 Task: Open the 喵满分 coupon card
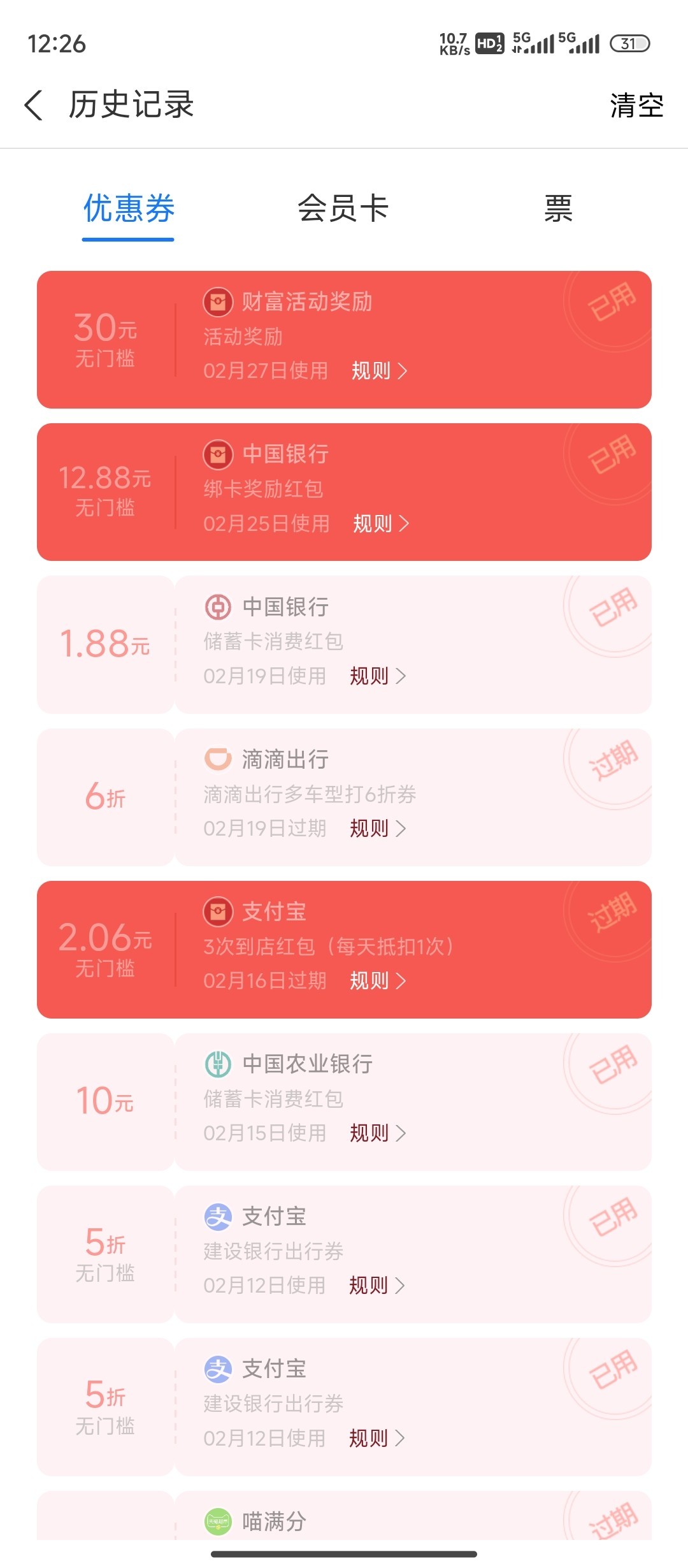point(344,1520)
